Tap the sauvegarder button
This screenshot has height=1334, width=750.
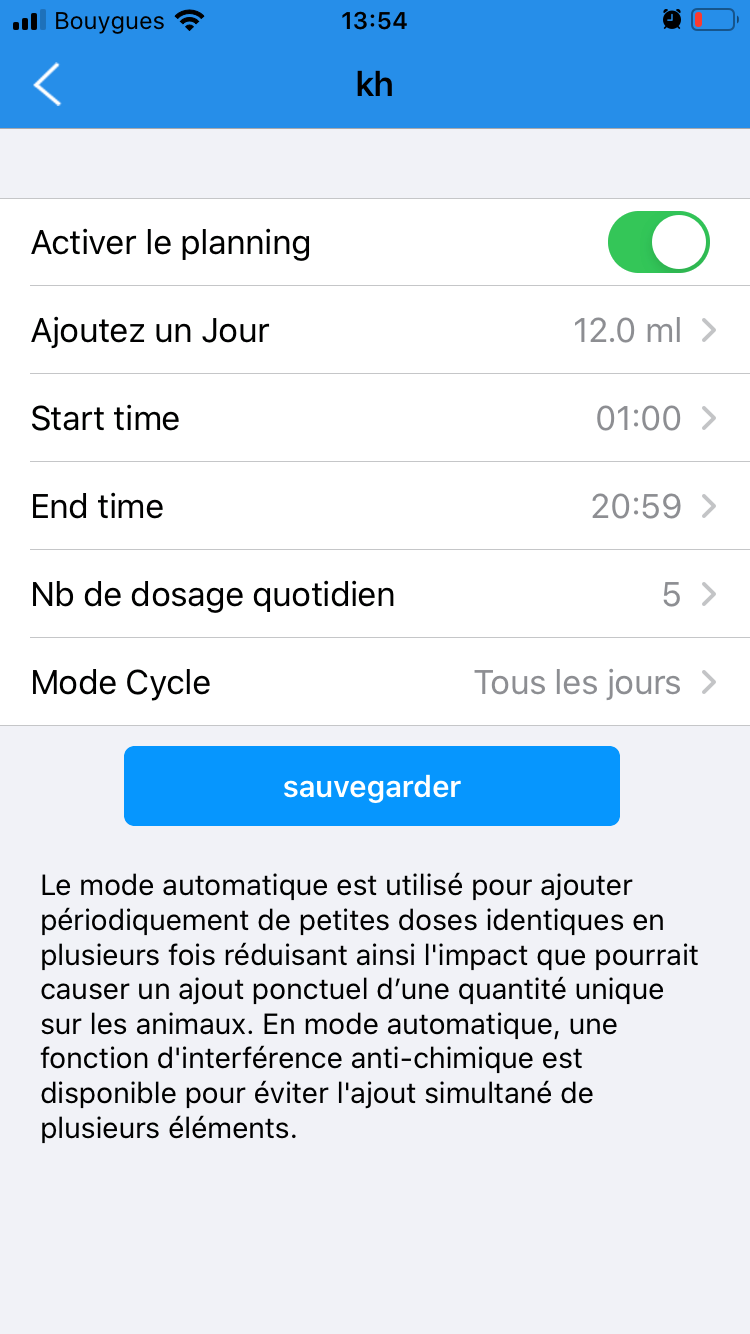tap(372, 786)
